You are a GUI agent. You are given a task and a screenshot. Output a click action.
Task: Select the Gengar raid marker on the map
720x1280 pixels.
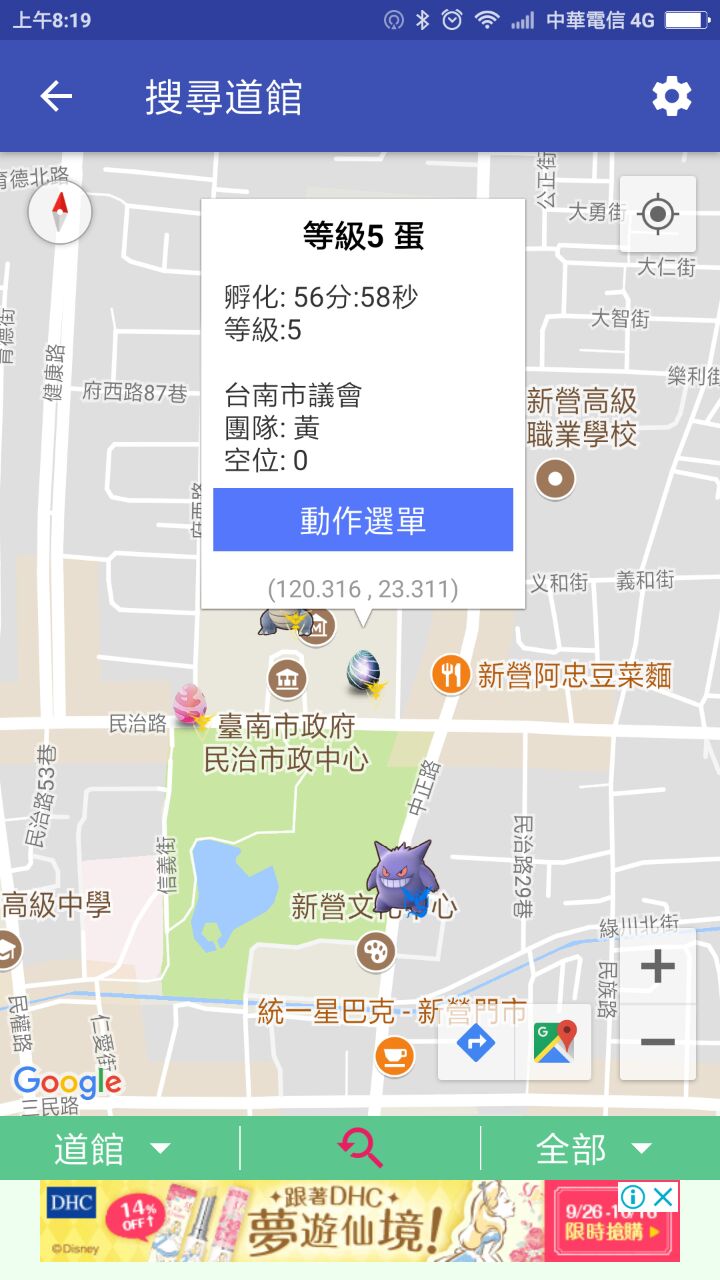[401, 875]
